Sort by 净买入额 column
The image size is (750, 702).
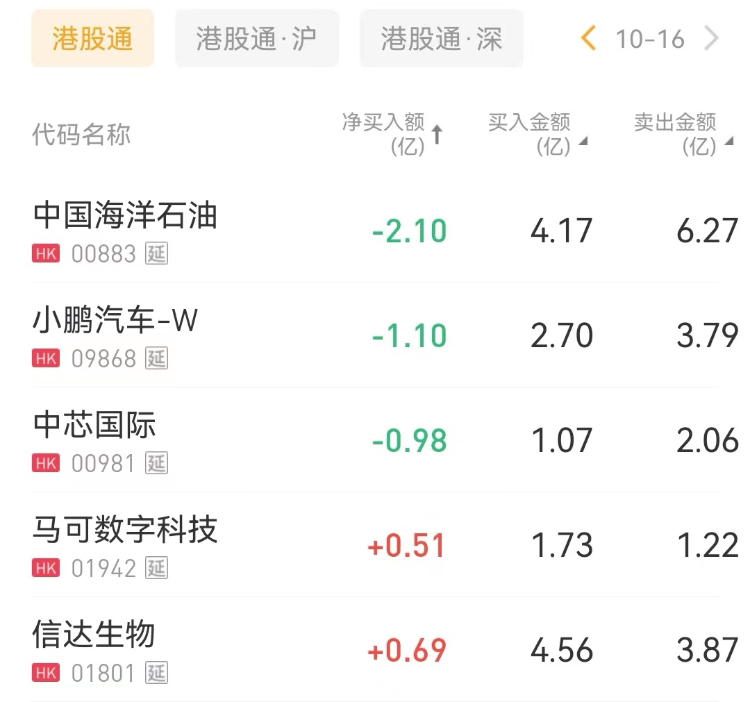pyautogui.click(x=392, y=134)
